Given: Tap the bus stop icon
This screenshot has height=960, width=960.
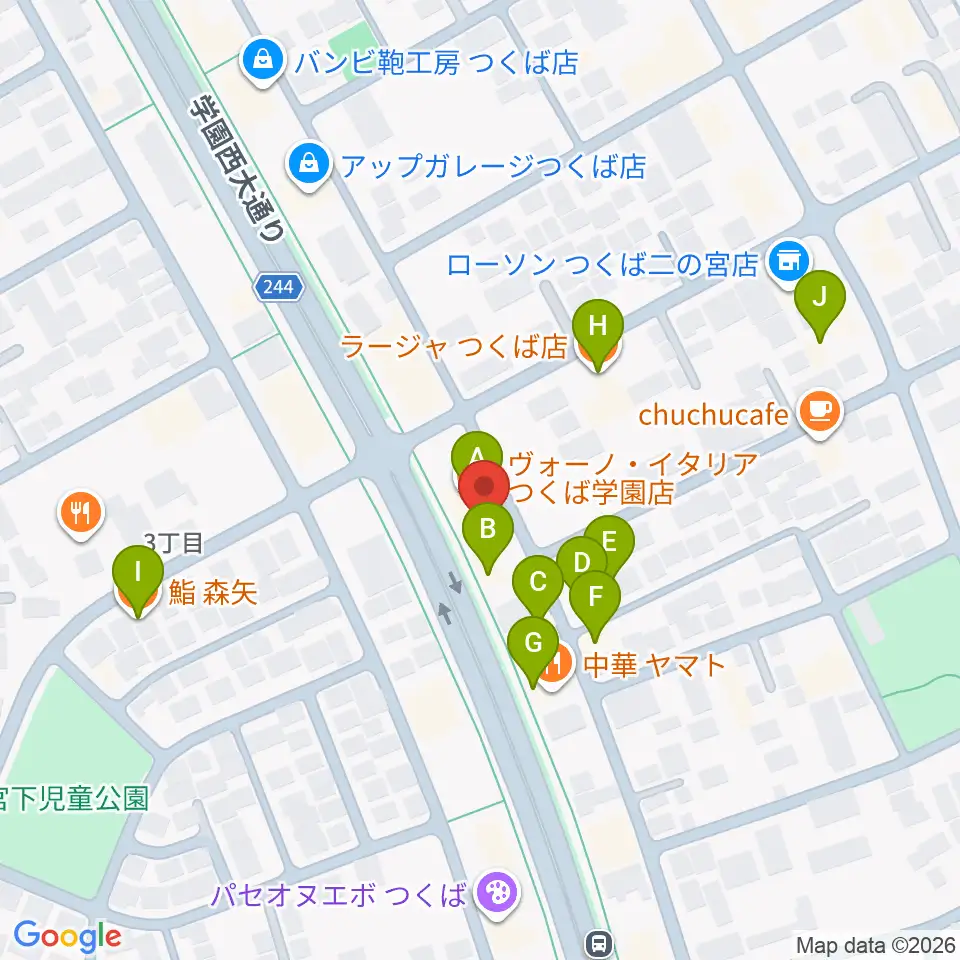Looking at the screenshot, I should [599, 943].
